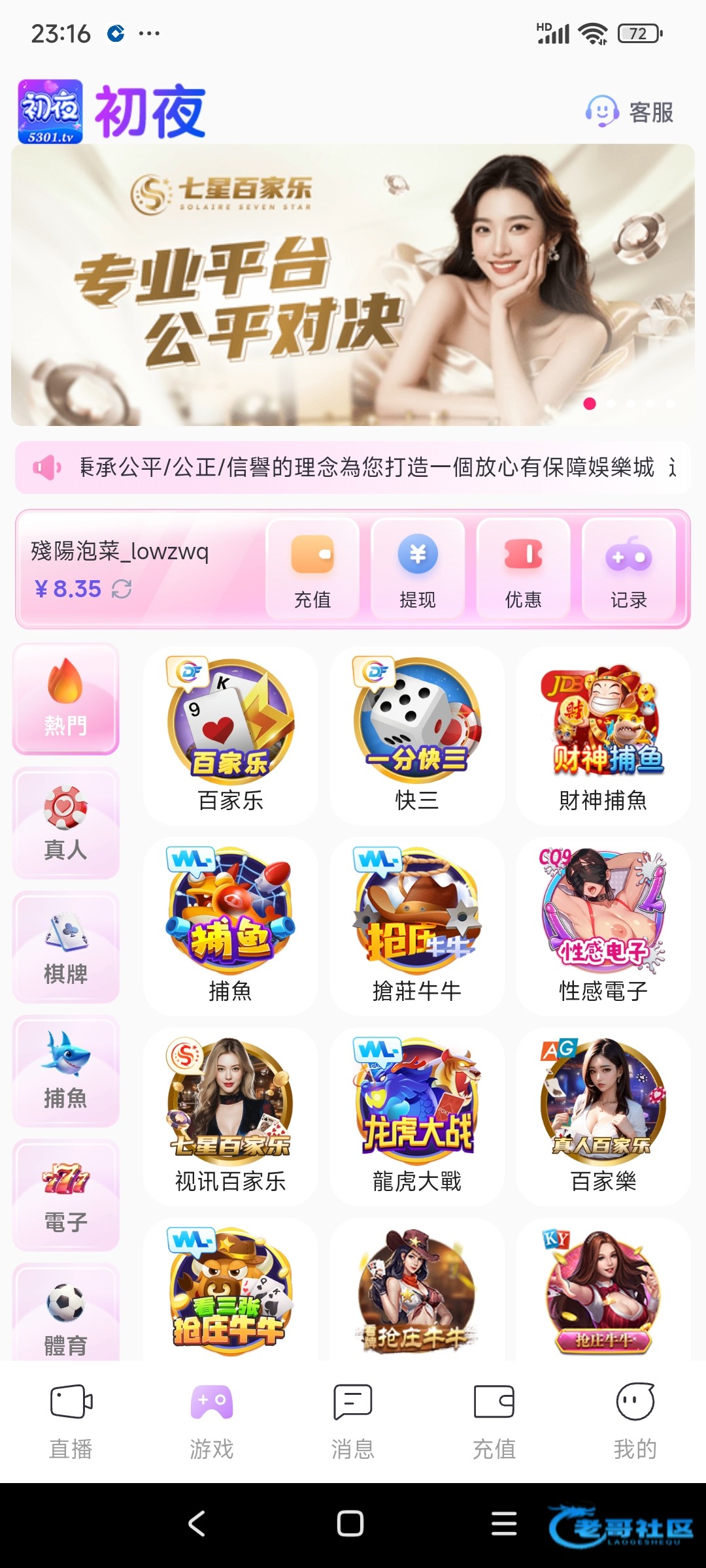This screenshot has height=1568, width=706.
Task: Open the 財神捕魚 game
Action: click(x=603, y=735)
